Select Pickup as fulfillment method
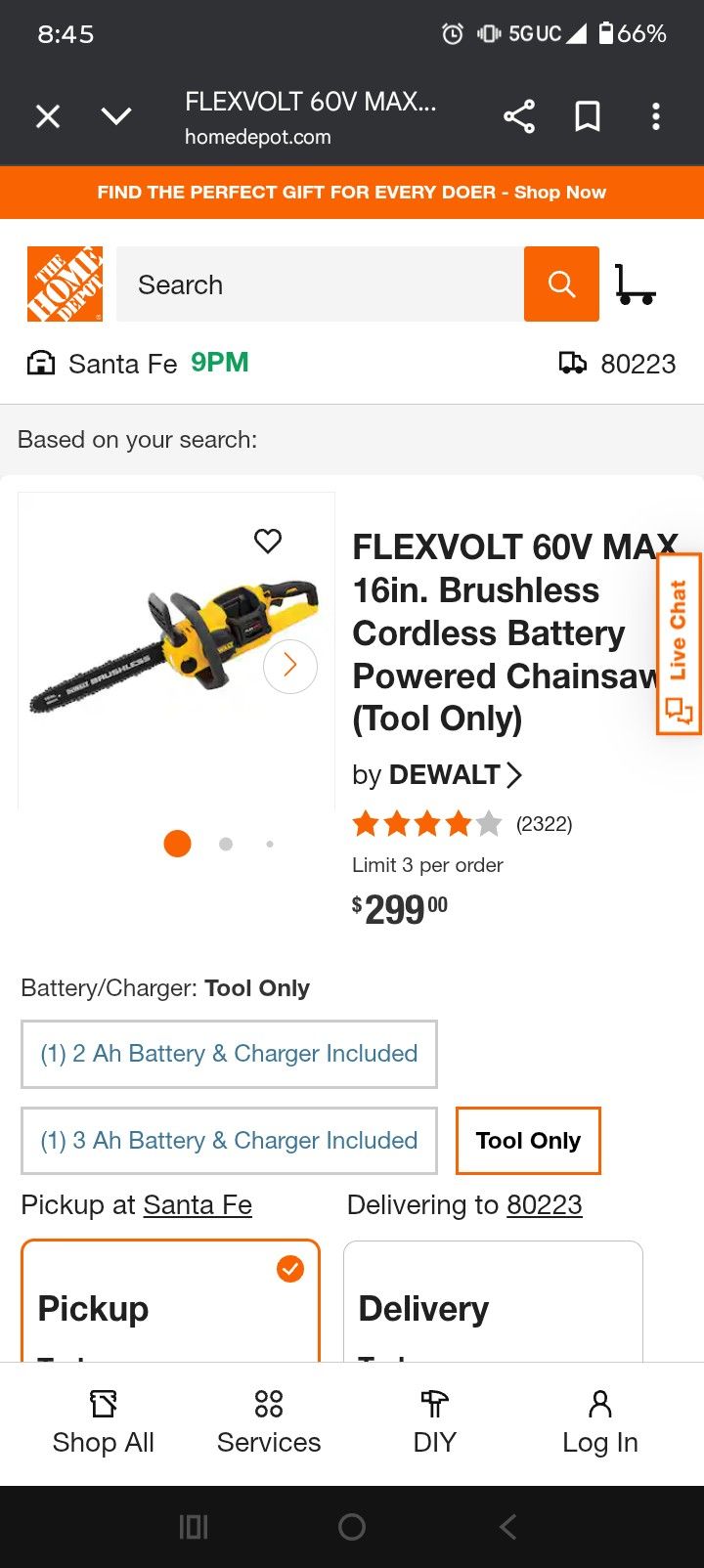The width and height of the screenshot is (704, 1568). (169, 1307)
